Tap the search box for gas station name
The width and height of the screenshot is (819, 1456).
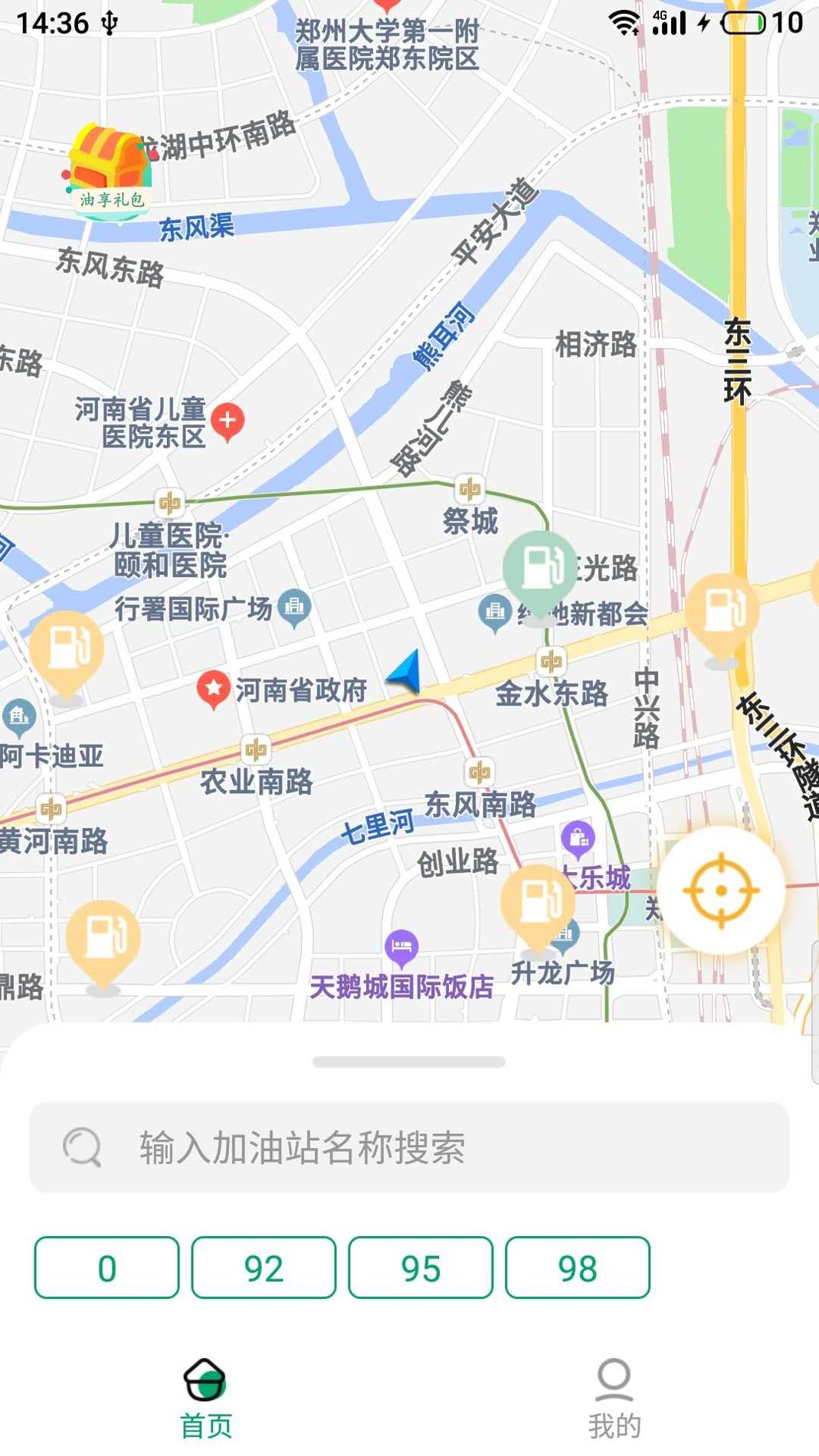point(409,1147)
